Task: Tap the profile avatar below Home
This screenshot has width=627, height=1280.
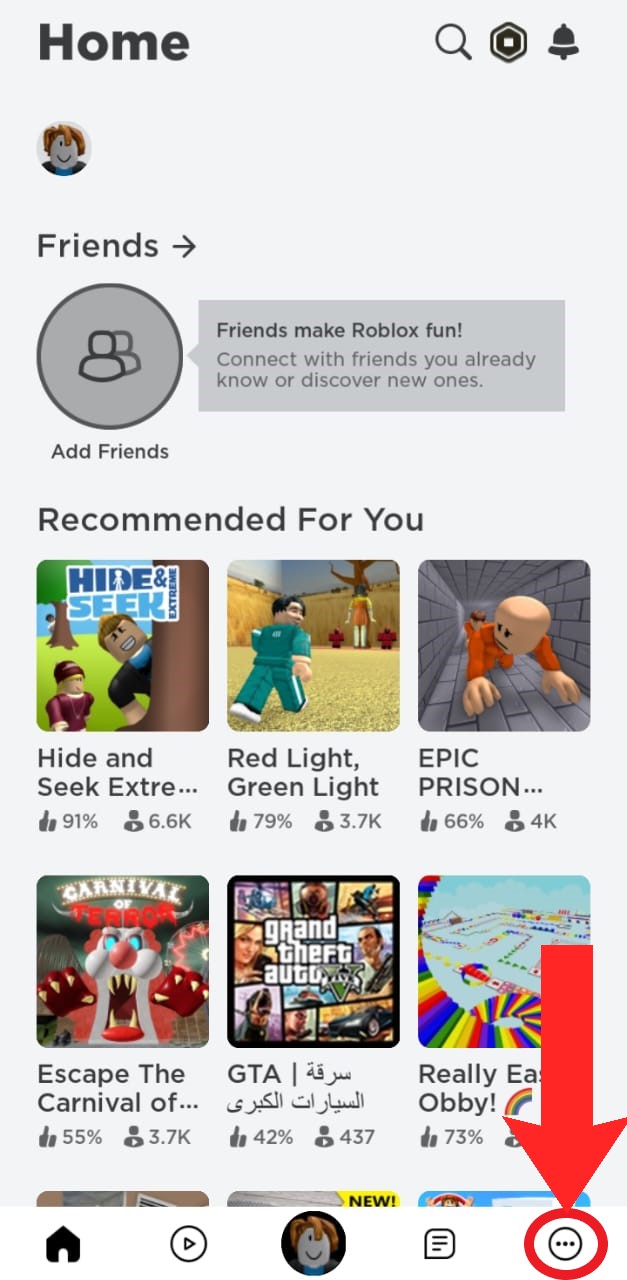Action: tap(64, 149)
